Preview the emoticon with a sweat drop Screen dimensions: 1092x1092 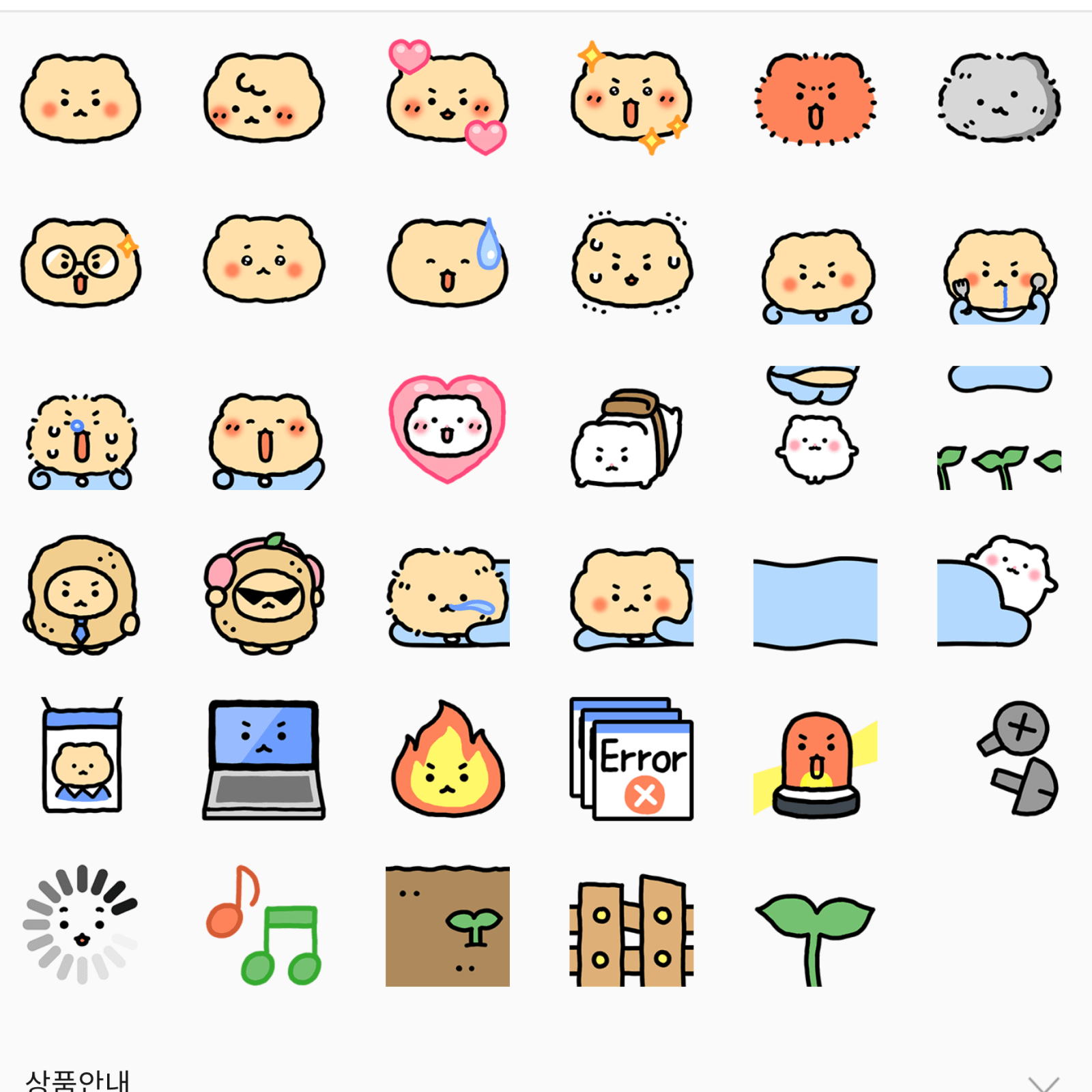[x=448, y=263]
